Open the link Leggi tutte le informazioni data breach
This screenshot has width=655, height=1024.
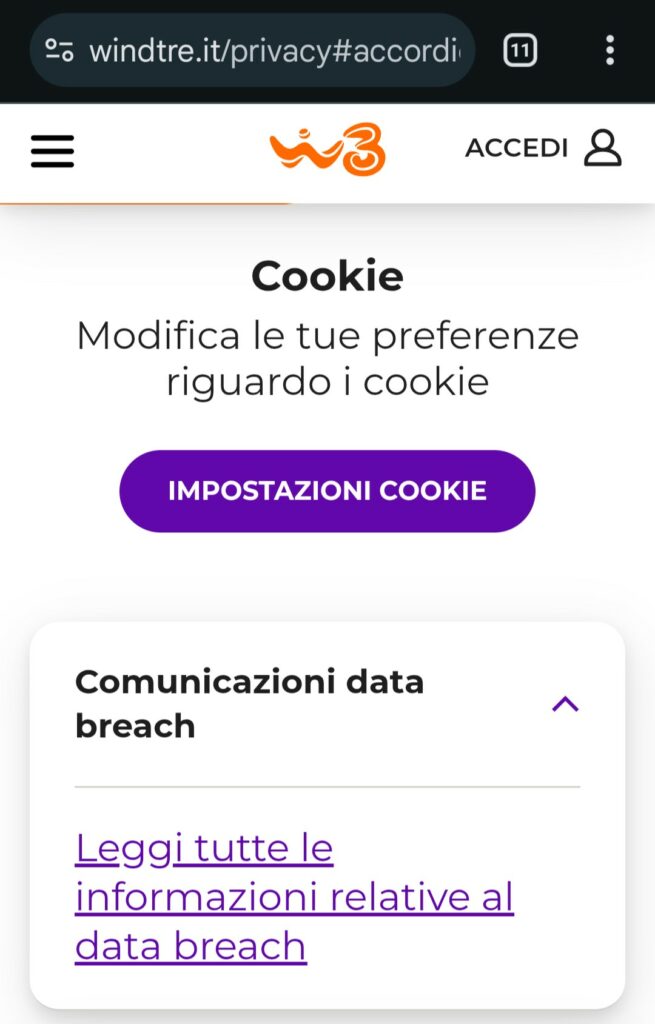(293, 897)
